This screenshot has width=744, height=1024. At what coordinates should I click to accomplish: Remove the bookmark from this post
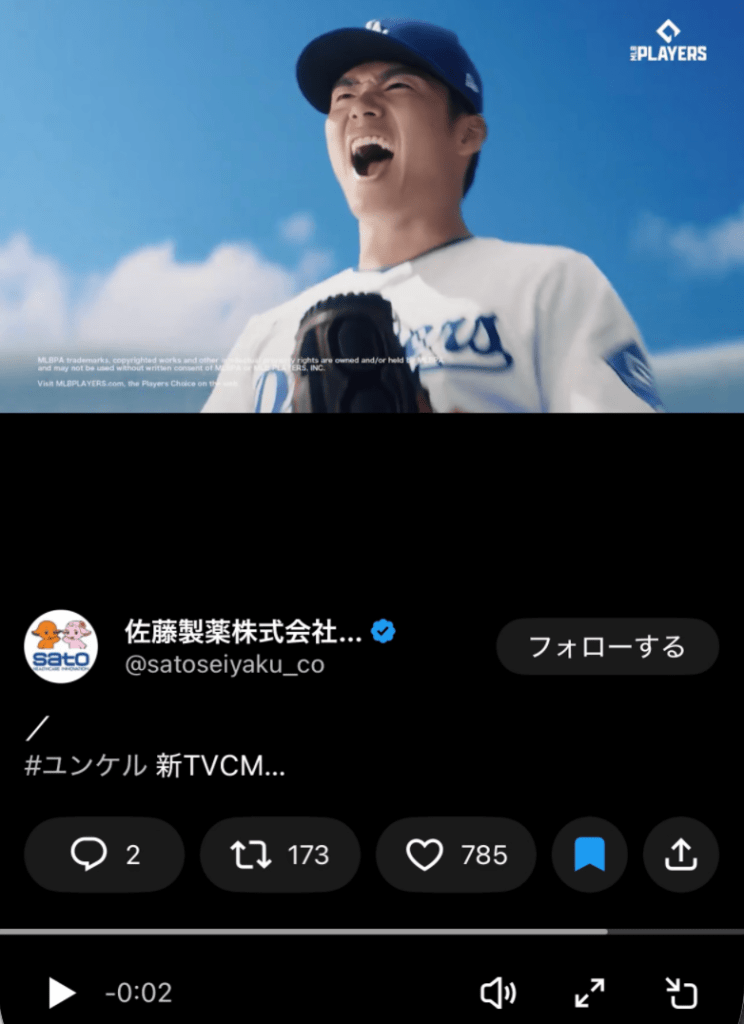[589, 855]
